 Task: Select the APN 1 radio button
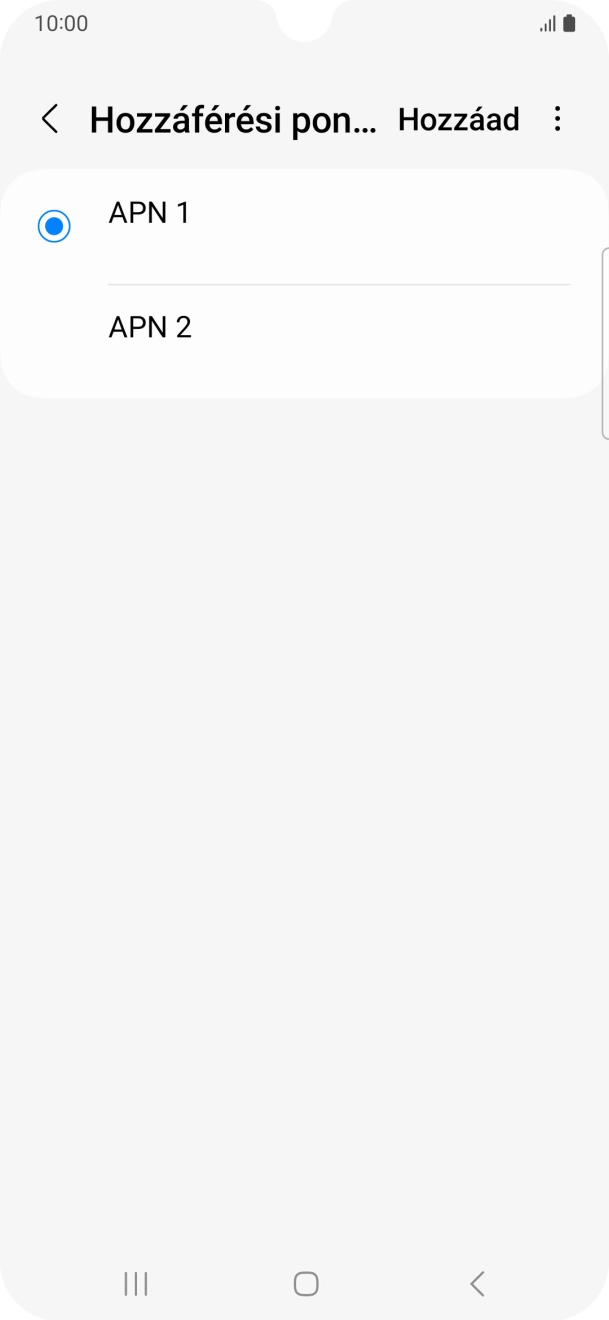pyautogui.click(x=54, y=226)
